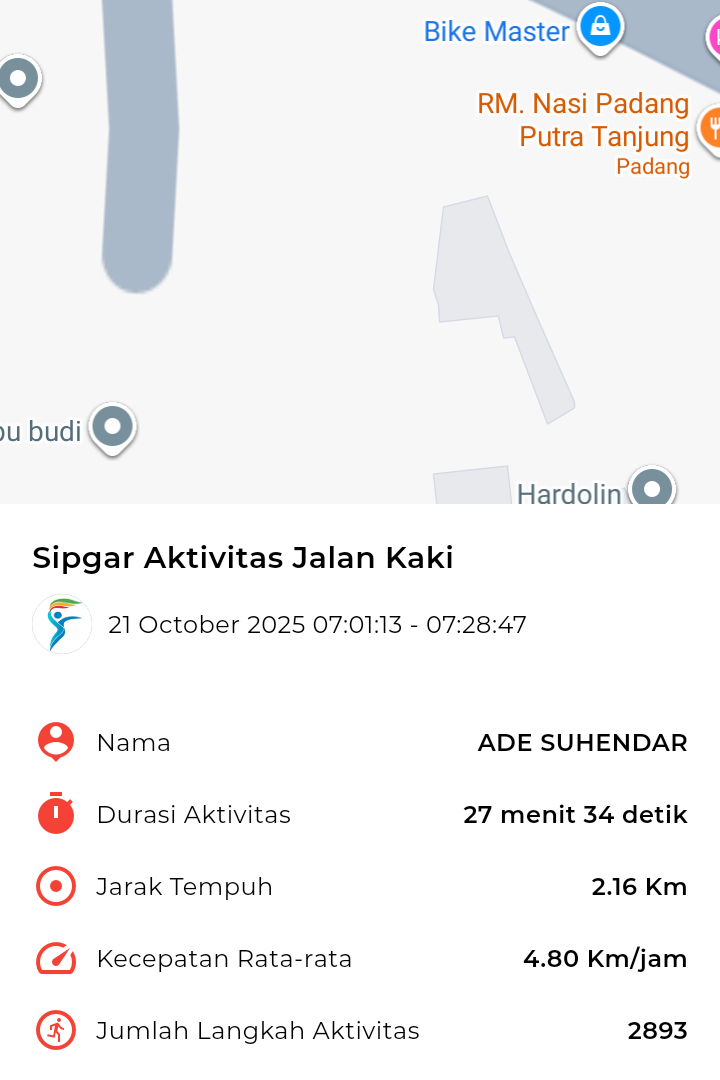The width and height of the screenshot is (720, 1080).
Task: Open RM. Nasi Padang Putra Tanjung marker
Action: (x=712, y=128)
